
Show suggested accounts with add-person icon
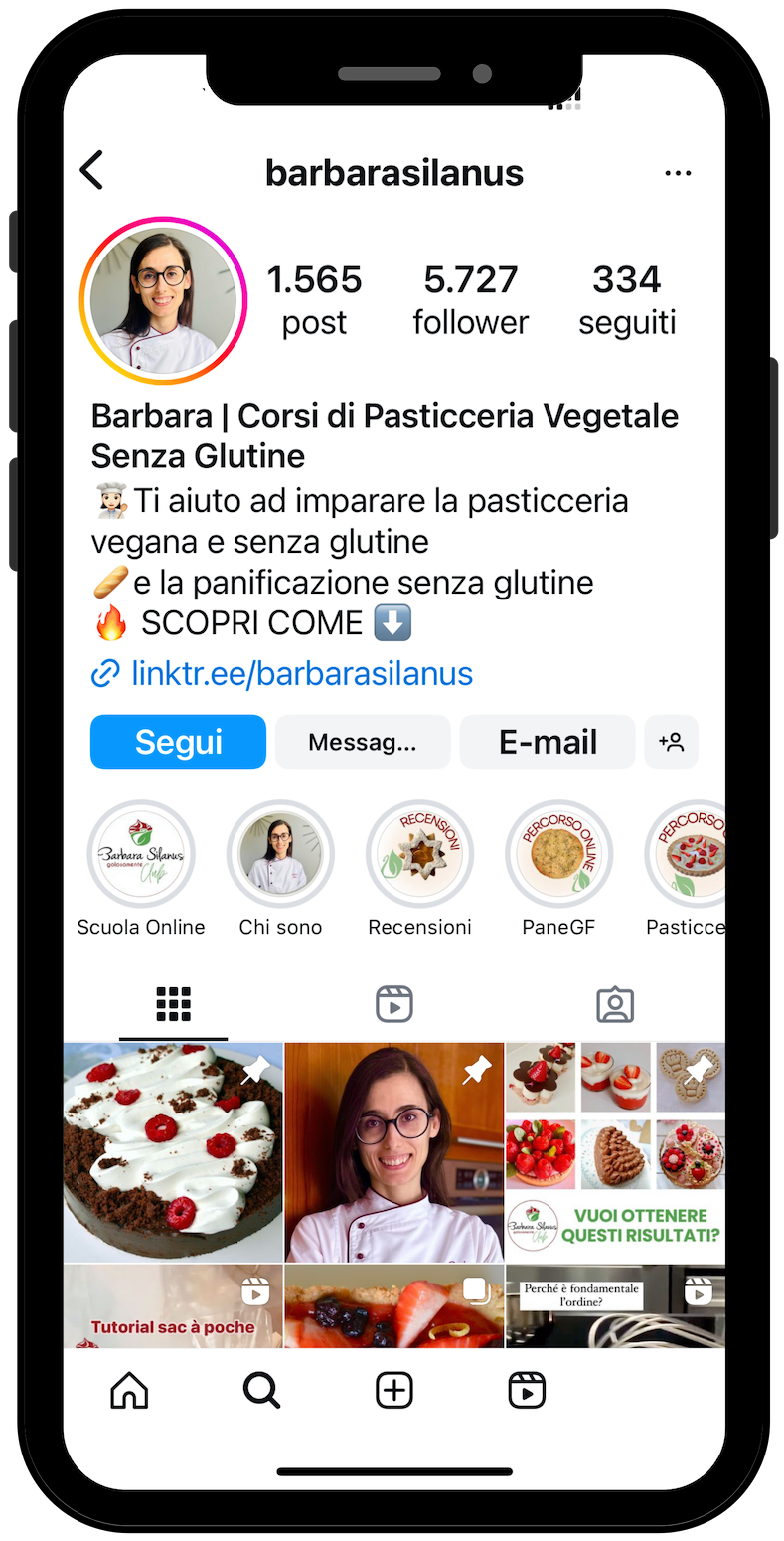[x=671, y=742]
